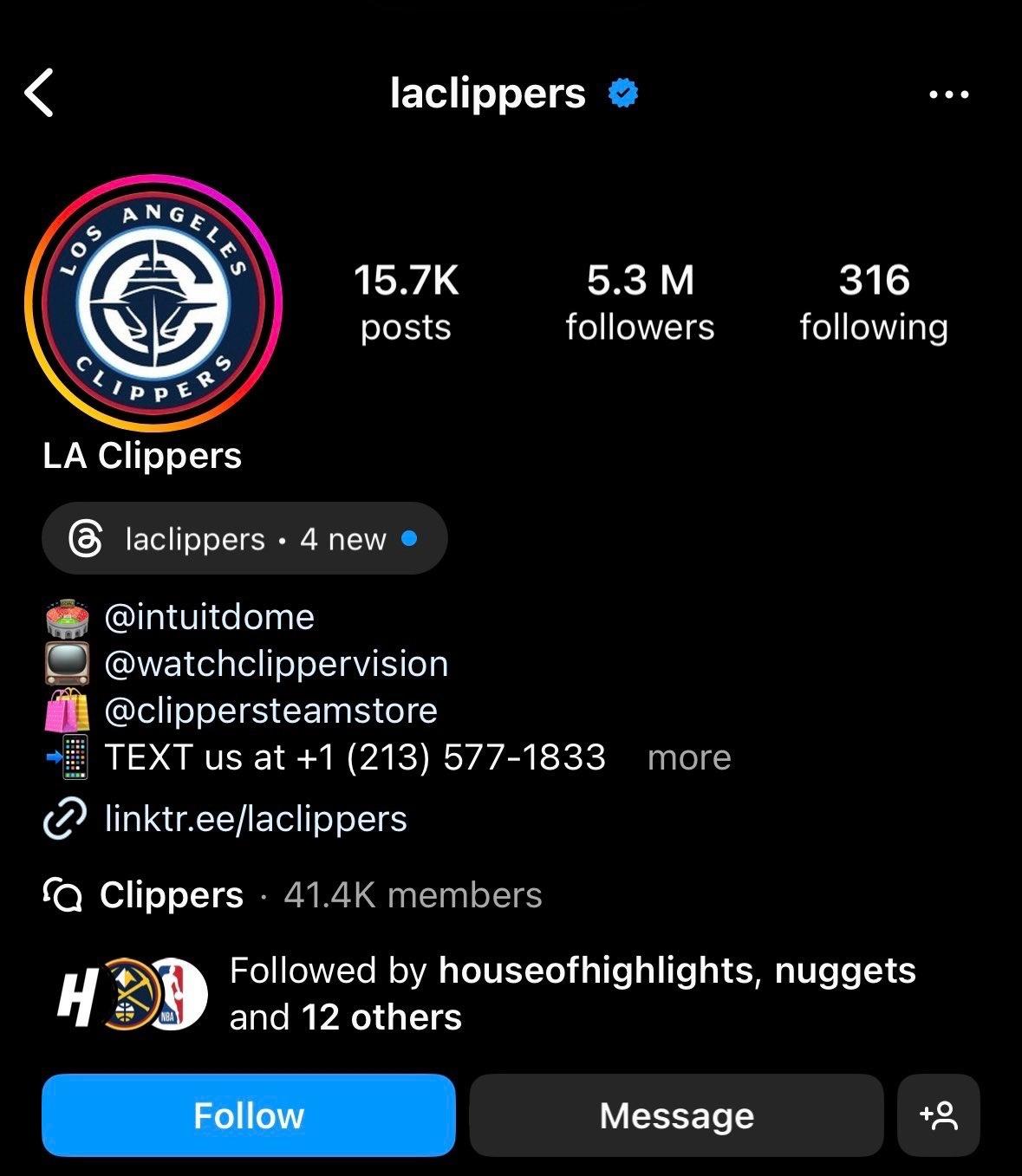Message the LA Clippers
Viewport: 1022px width, 1176px height.
coord(676,1115)
